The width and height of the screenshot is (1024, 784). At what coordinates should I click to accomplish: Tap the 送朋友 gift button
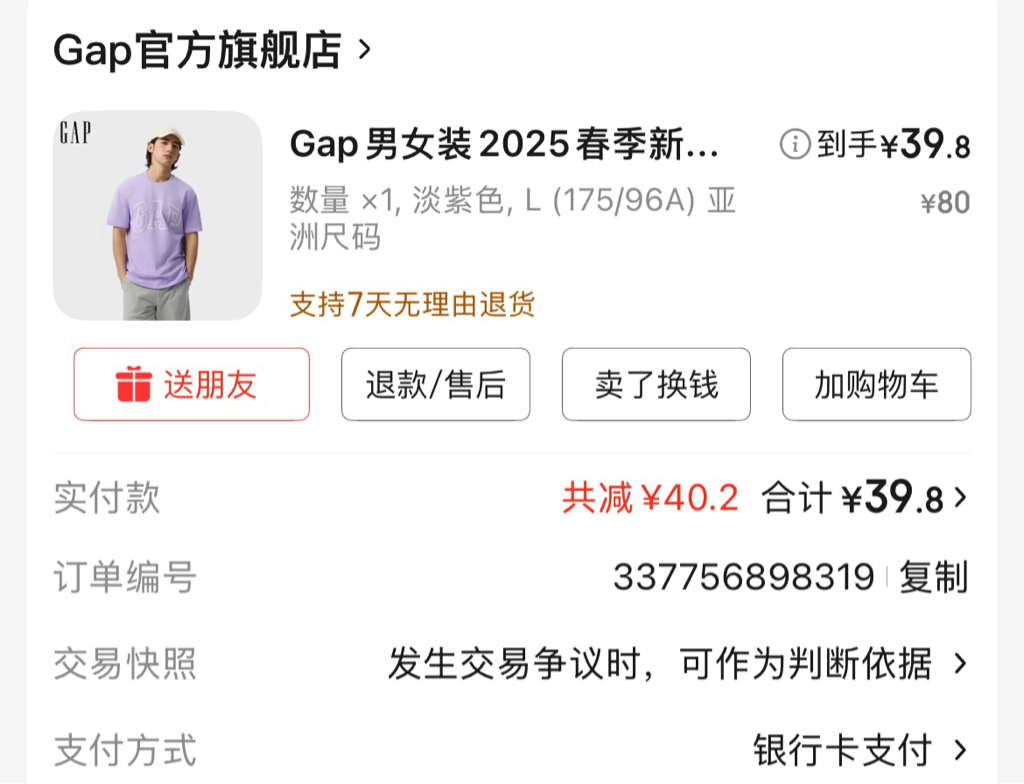[191, 385]
